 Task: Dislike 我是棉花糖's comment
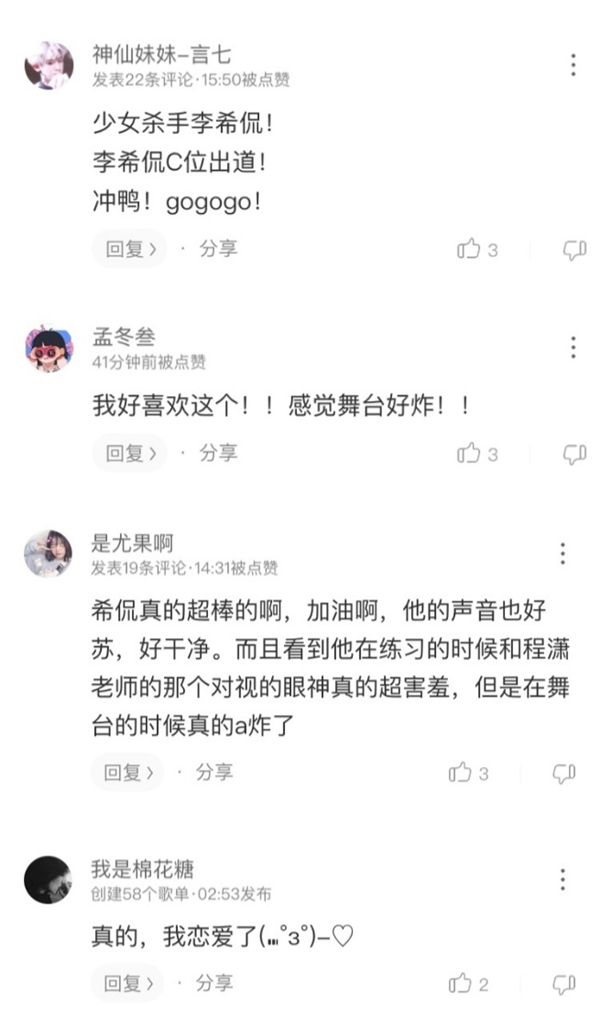coord(565,984)
